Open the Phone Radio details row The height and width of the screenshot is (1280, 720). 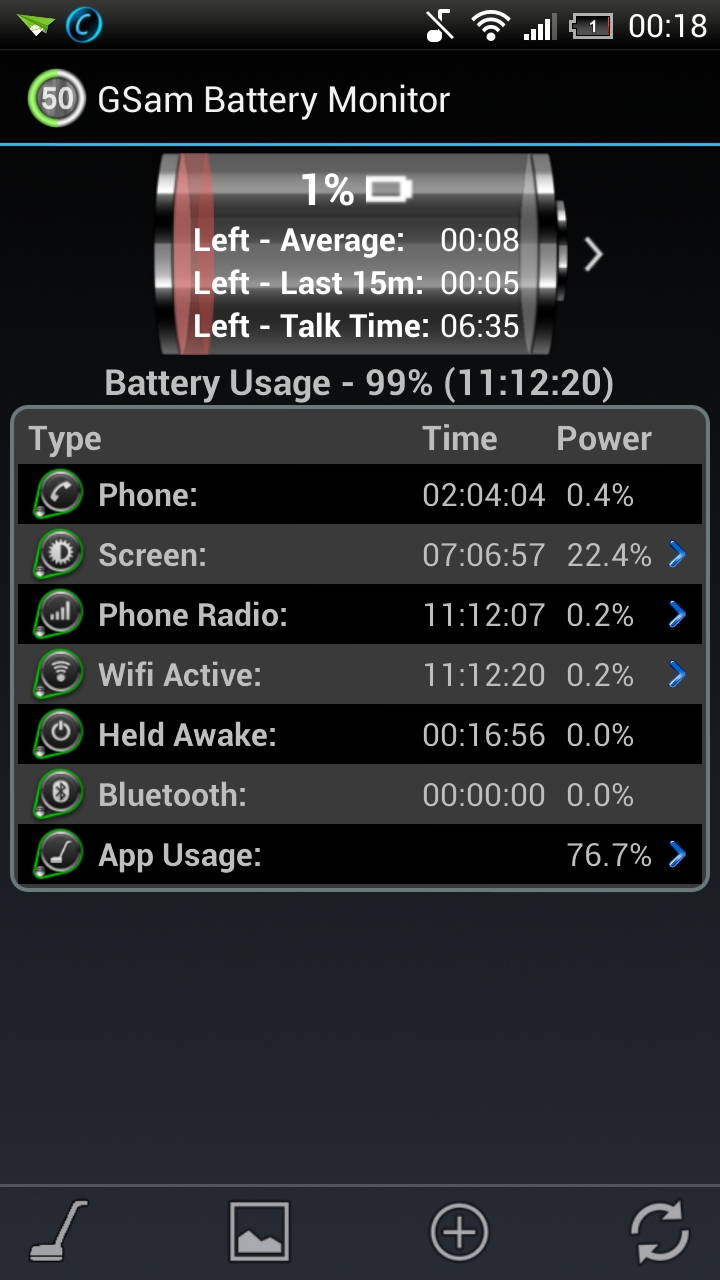(x=360, y=614)
